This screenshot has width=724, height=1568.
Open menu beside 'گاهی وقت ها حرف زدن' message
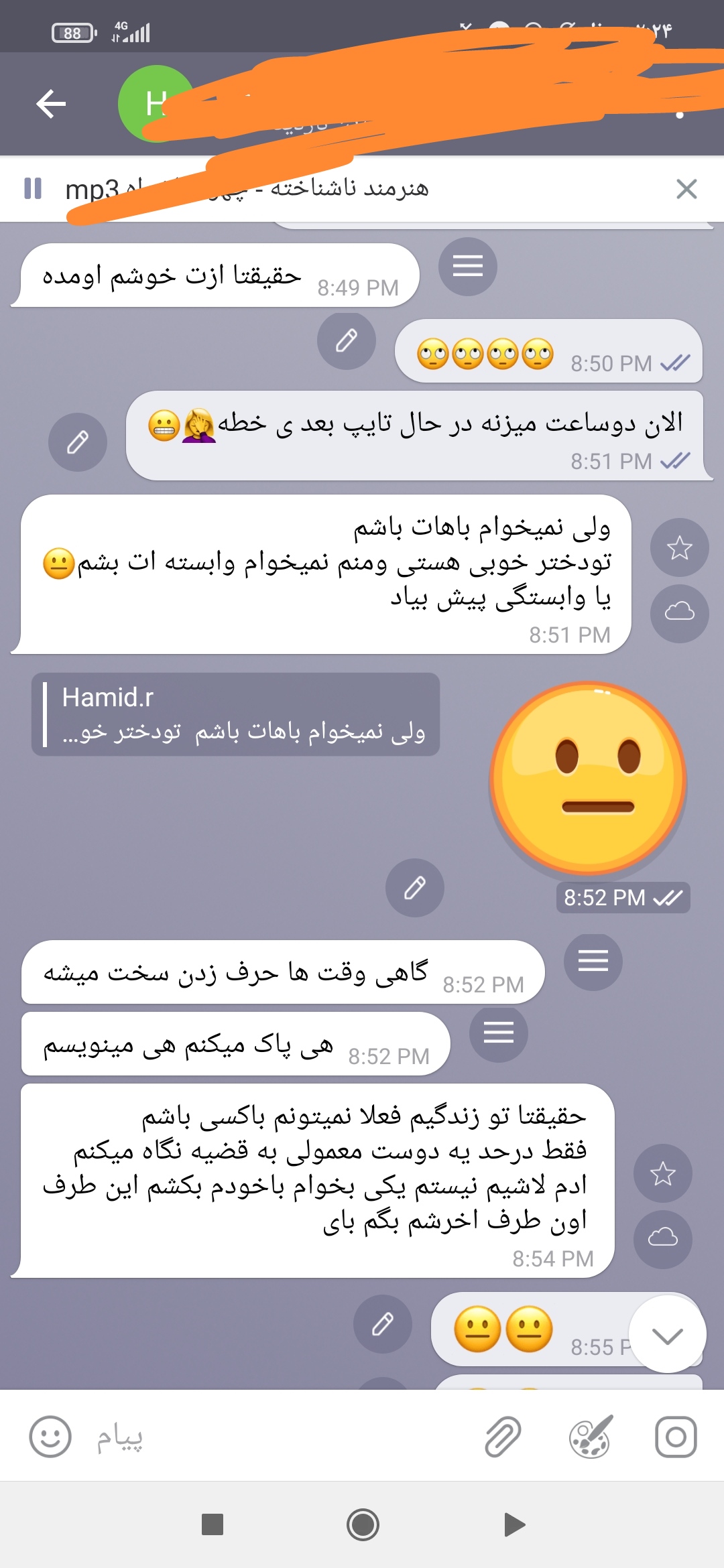click(593, 962)
